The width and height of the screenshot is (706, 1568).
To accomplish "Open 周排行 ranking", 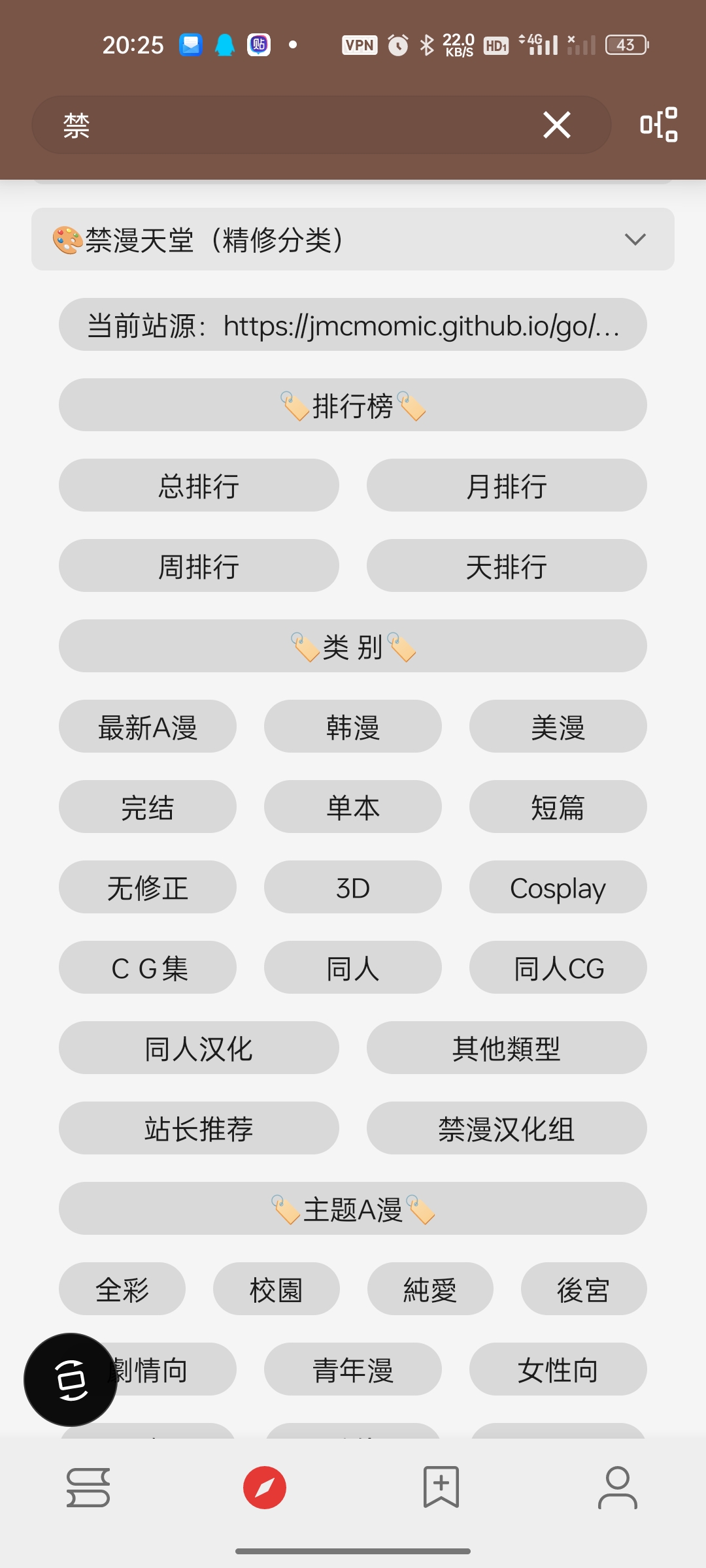I will 199,566.
